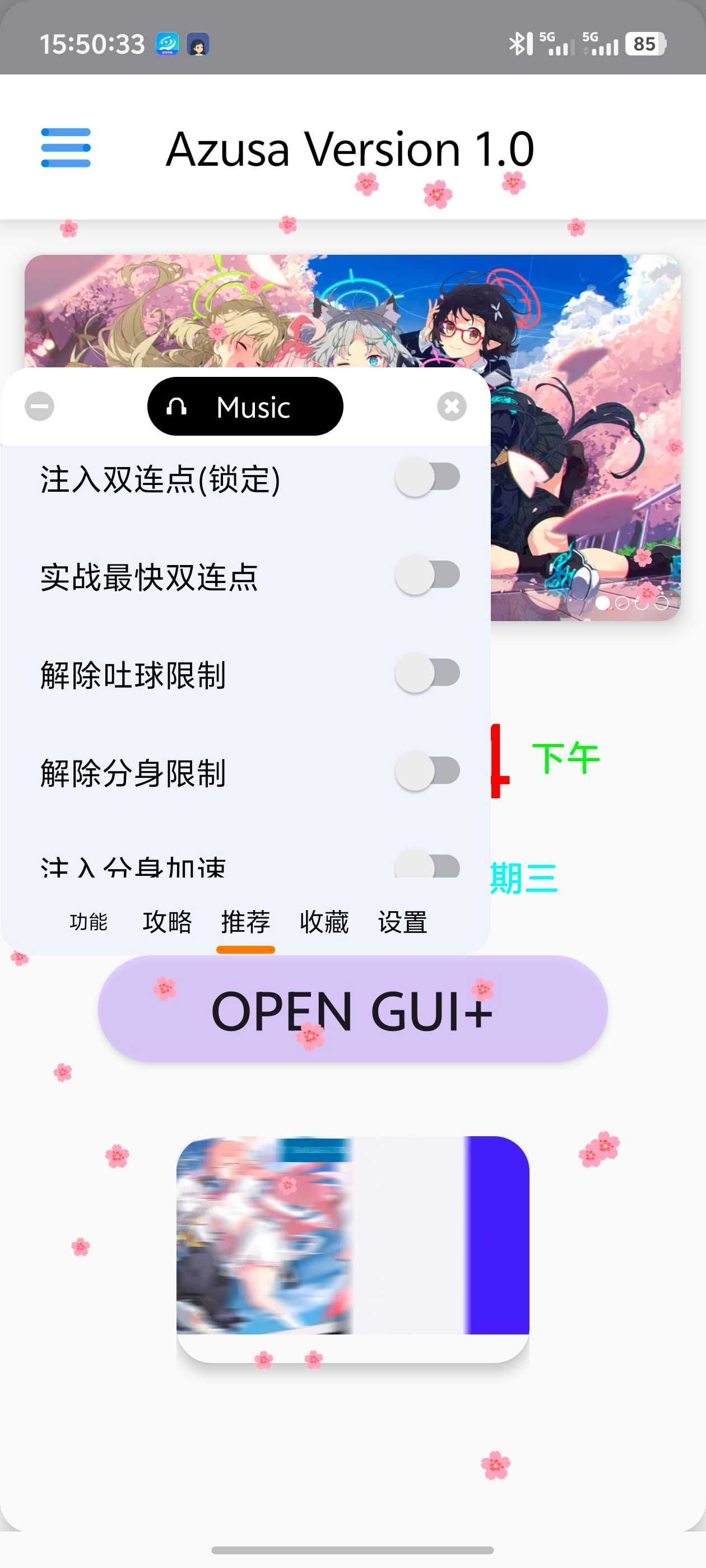Tap the Music button
The width and height of the screenshot is (706, 1568).
[245, 407]
